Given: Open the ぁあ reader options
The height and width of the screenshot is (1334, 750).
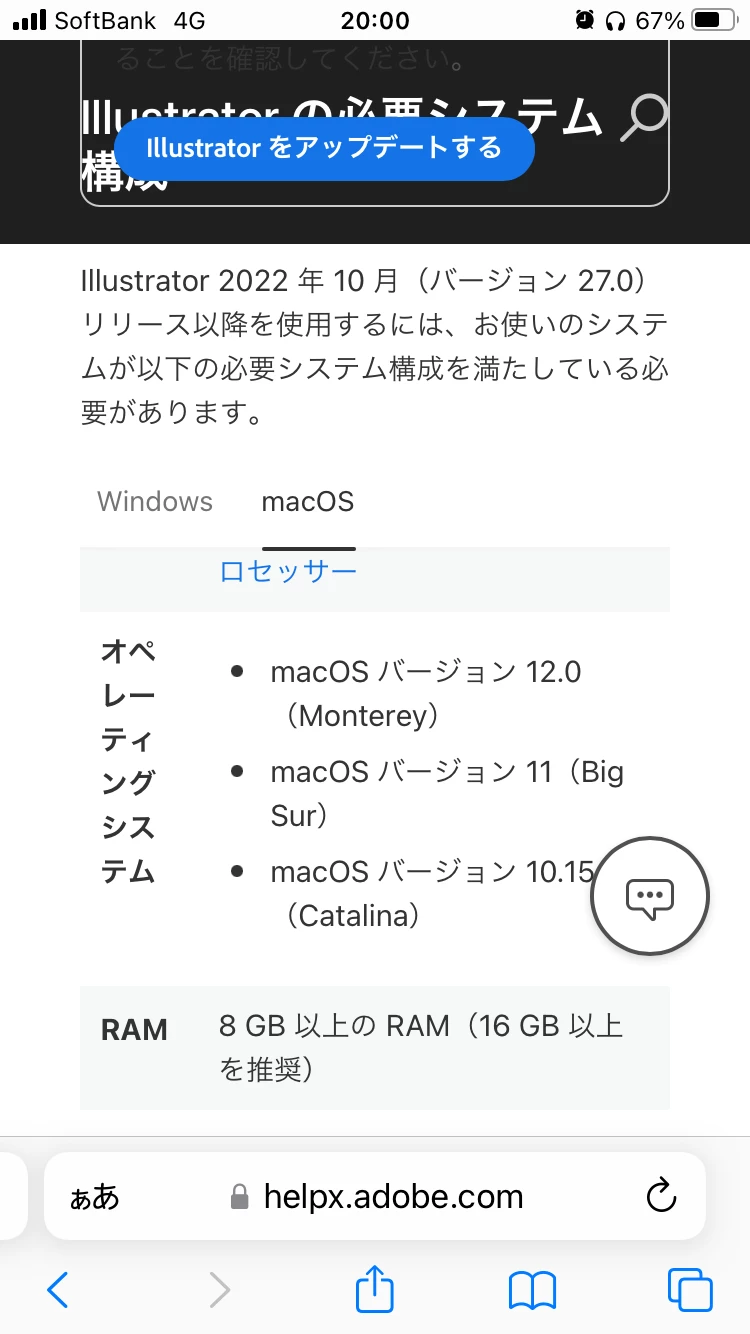Looking at the screenshot, I should pyautogui.click(x=94, y=1196).
